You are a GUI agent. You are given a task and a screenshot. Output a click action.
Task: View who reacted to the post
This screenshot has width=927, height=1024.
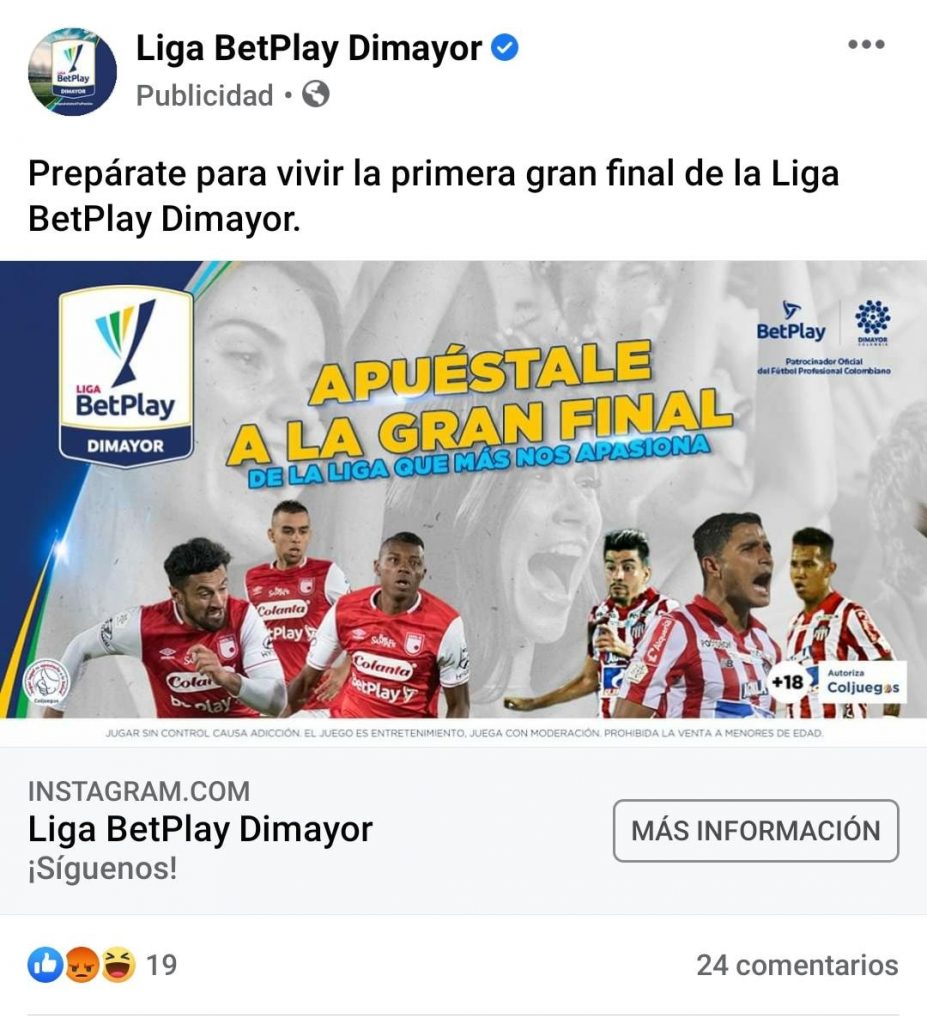pyautogui.click(x=102, y=965)
